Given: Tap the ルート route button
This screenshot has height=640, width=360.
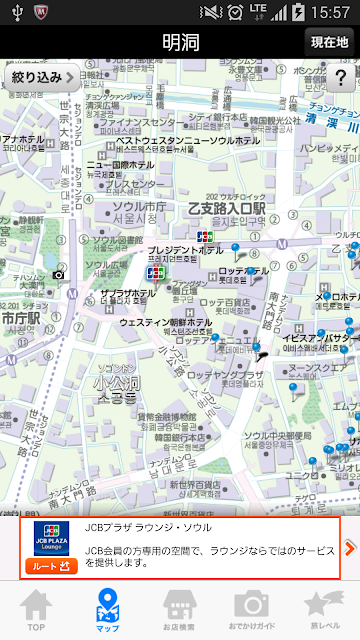Looking at the screenshot, I should click(51, 566).
